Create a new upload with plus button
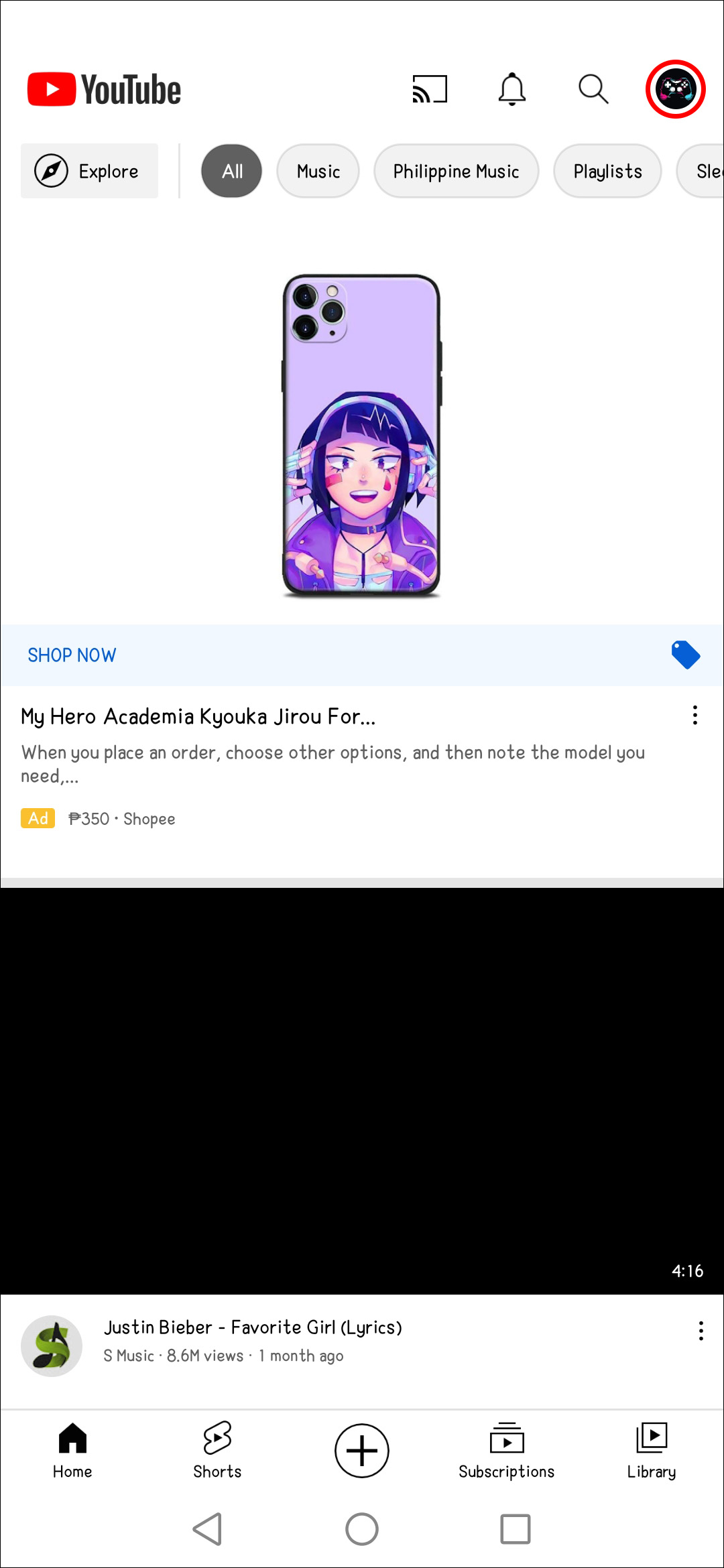 pyautogui.click(x=362, y=1450)
